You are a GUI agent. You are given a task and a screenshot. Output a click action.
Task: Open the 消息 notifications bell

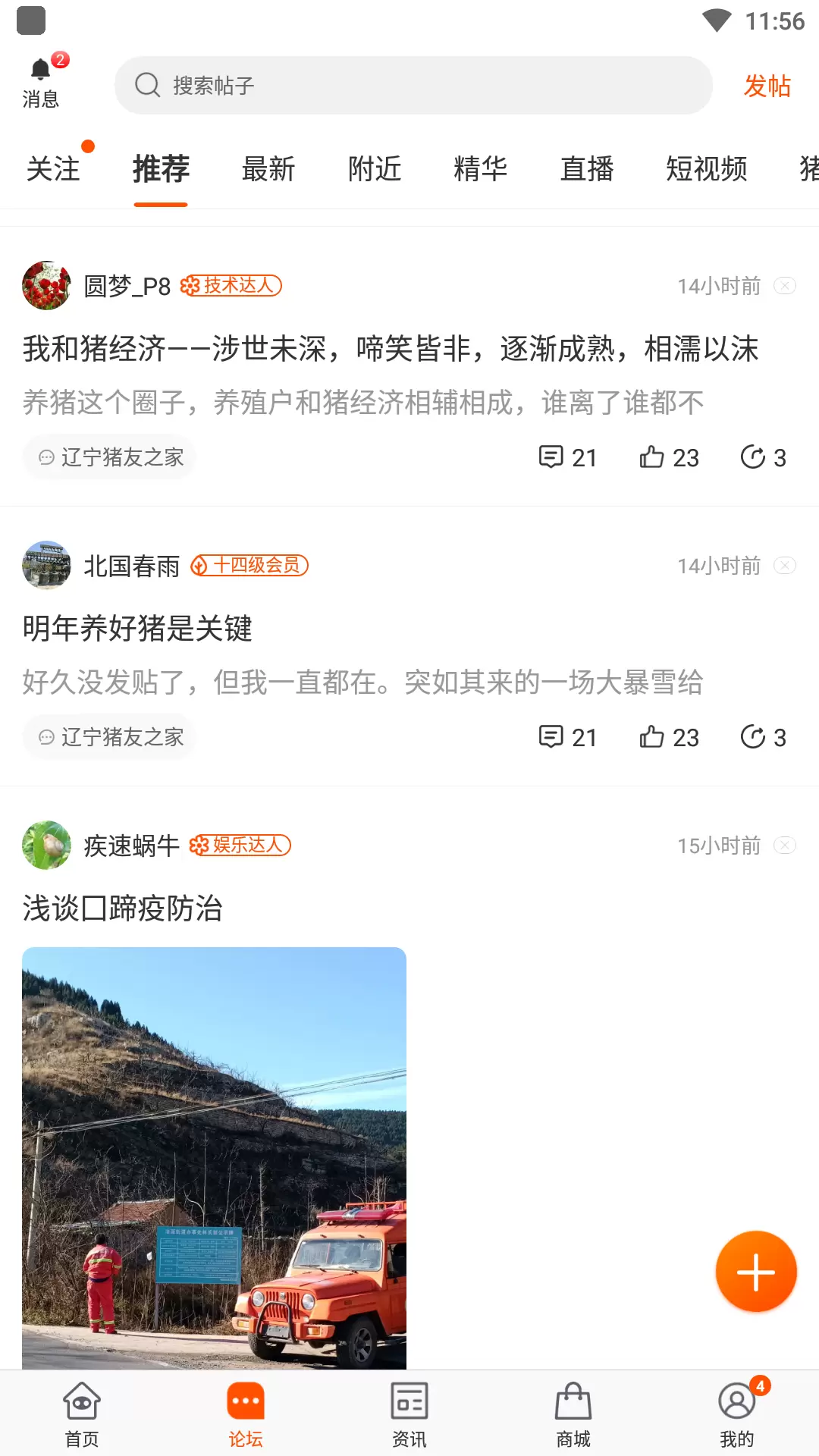click(x=42, y=82)
